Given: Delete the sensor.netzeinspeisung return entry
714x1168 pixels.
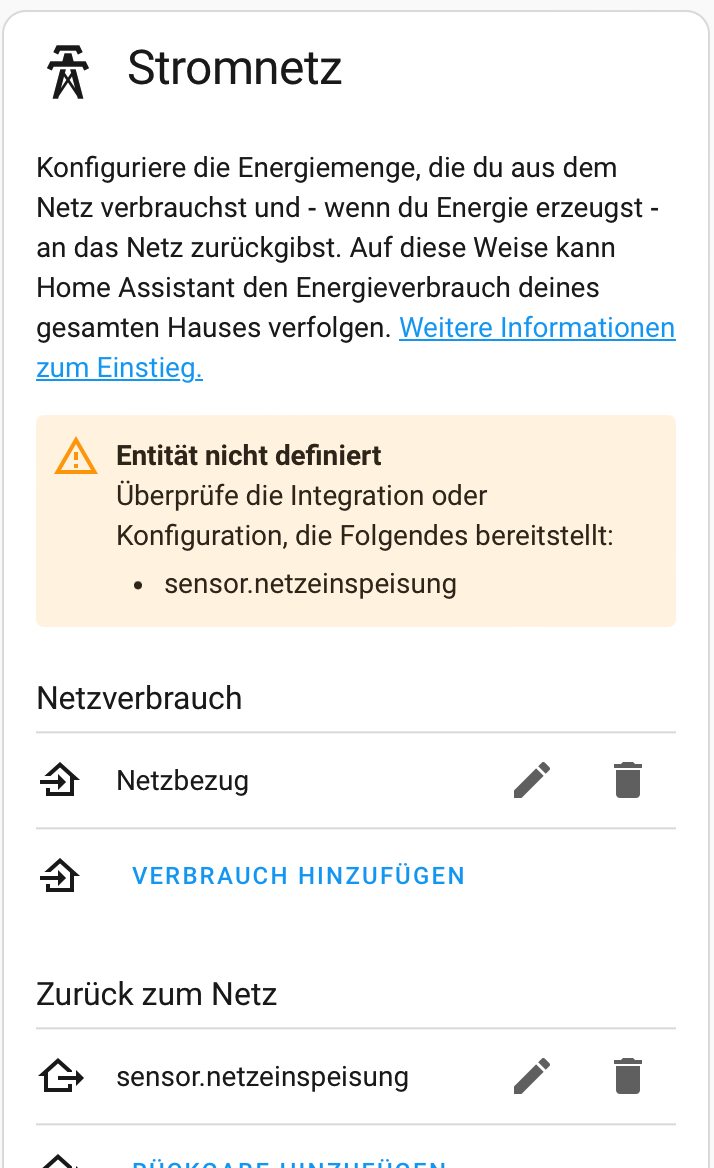Looking at the screenshot, I should click(627, 1077).
